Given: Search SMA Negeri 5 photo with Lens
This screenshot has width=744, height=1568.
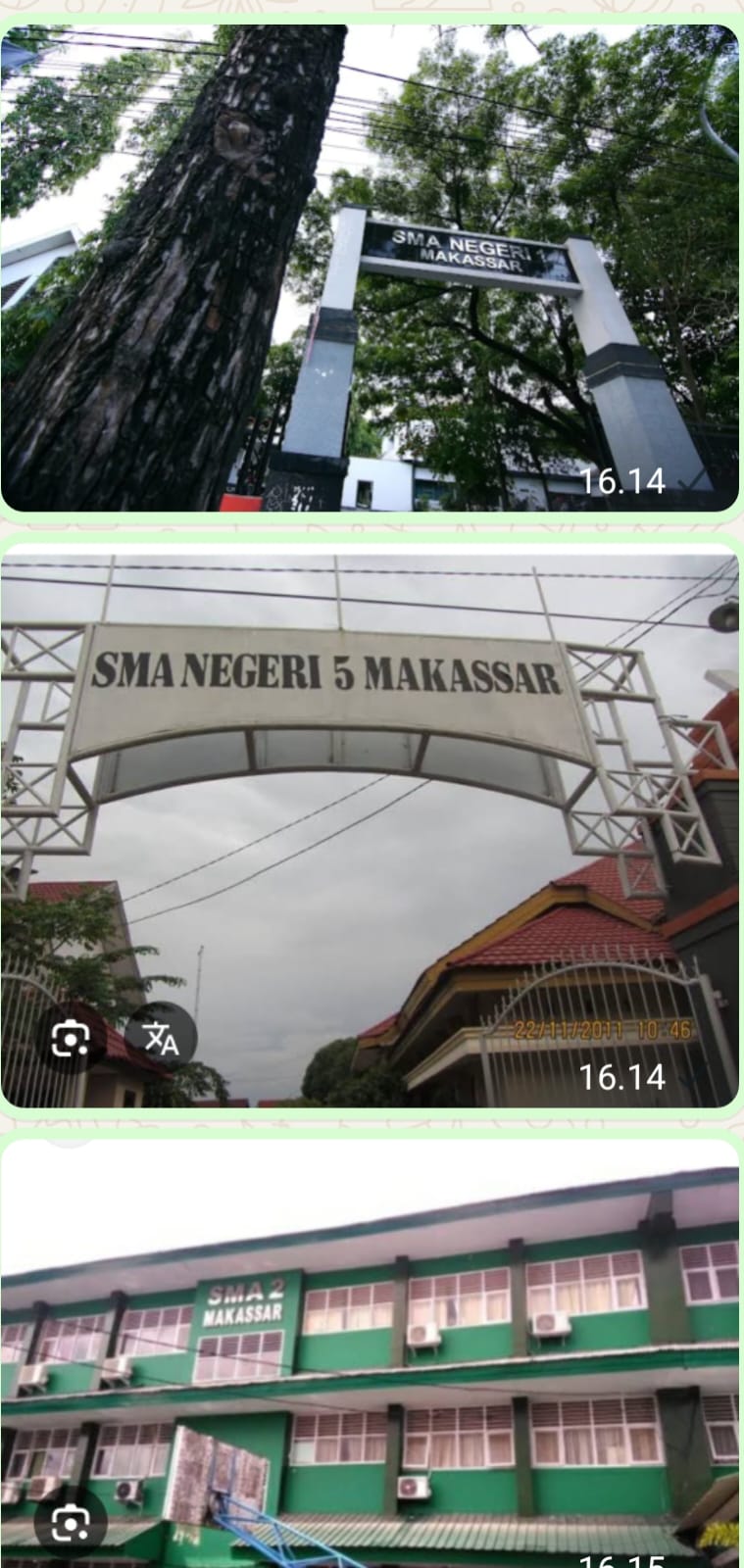Looking at the screenshot, I should pos(70,1038).
